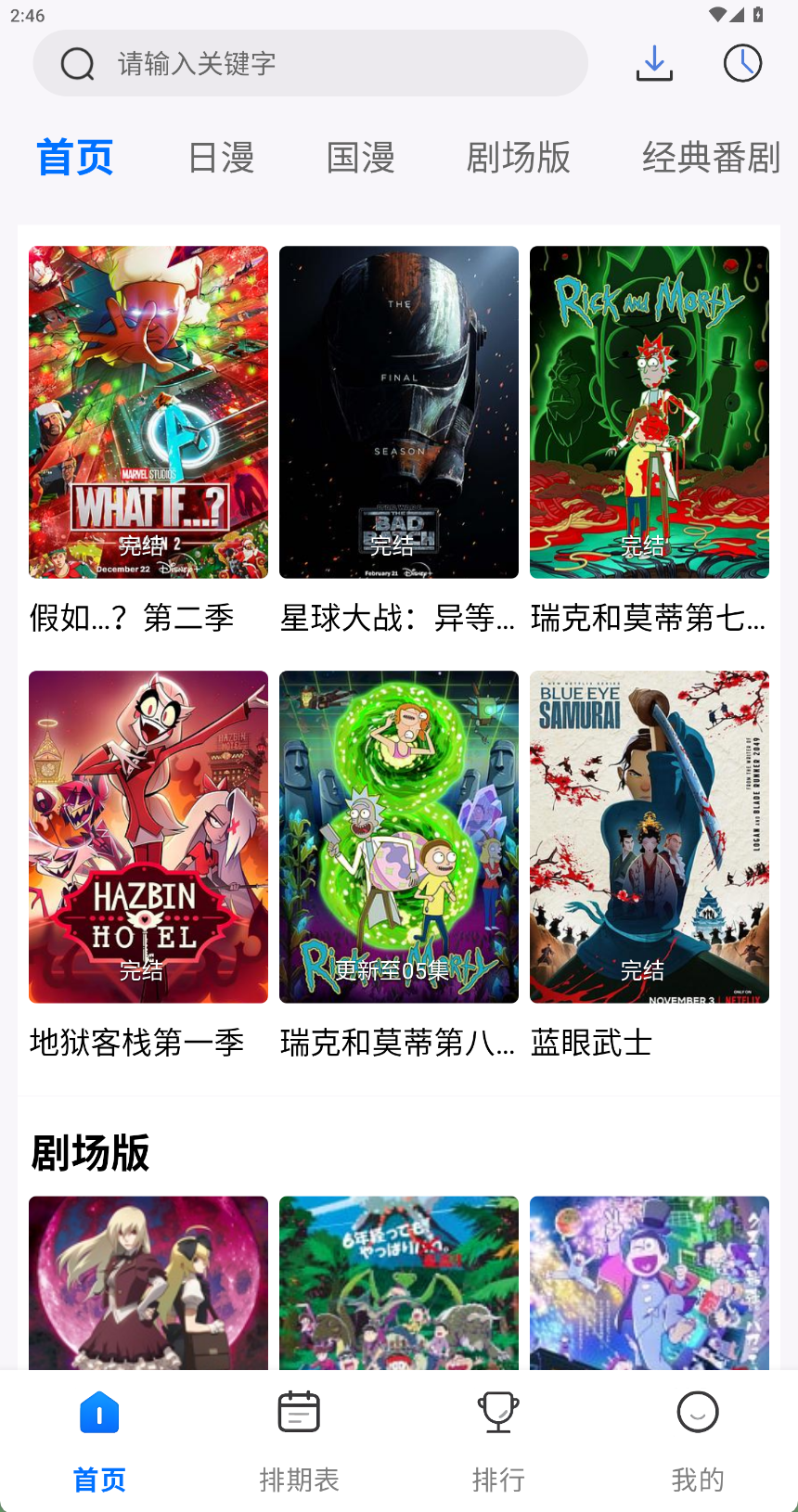The image size is (798, 1512).
Task: Select the 剧场版 top tab
Action: point(518,158)
